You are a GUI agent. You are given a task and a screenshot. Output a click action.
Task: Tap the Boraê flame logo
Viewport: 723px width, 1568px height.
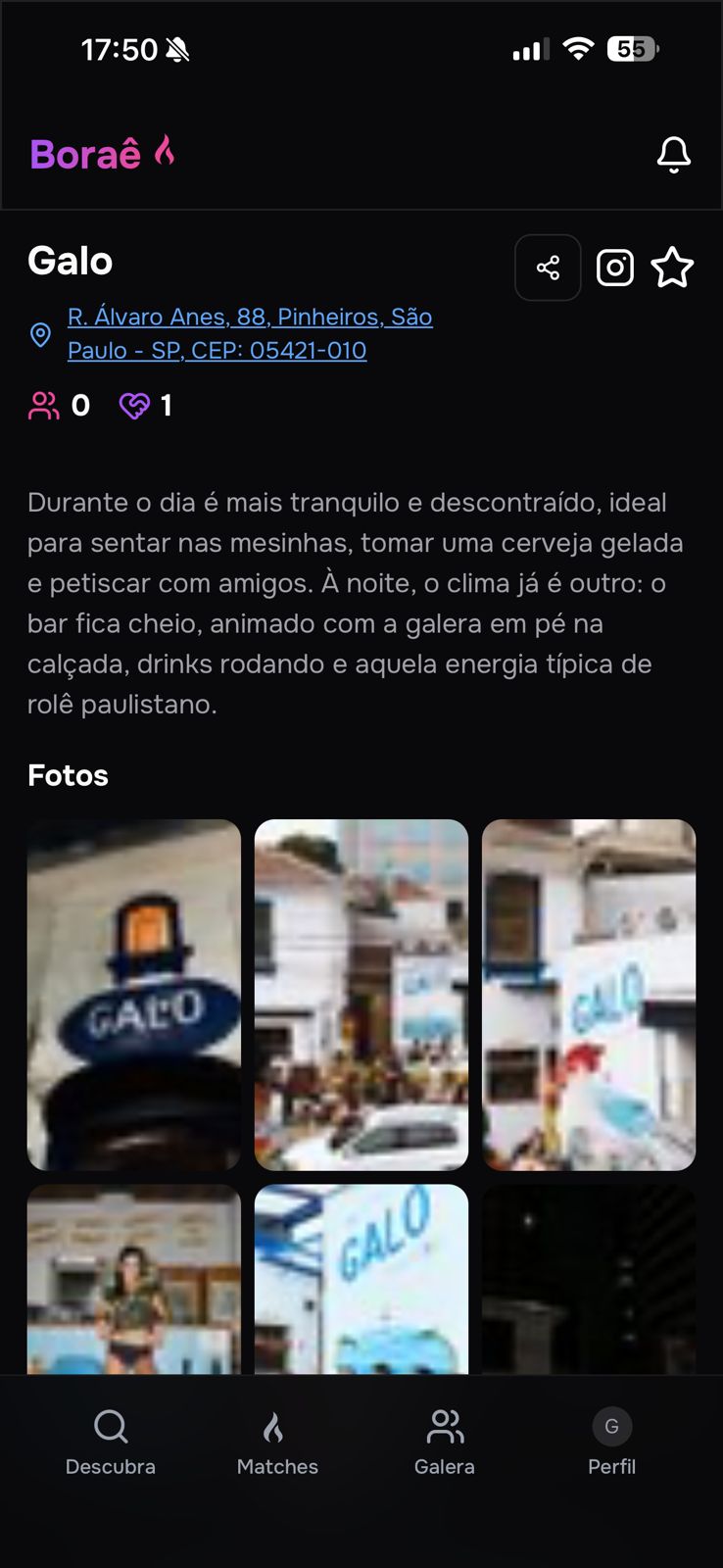tap(102, 155)
